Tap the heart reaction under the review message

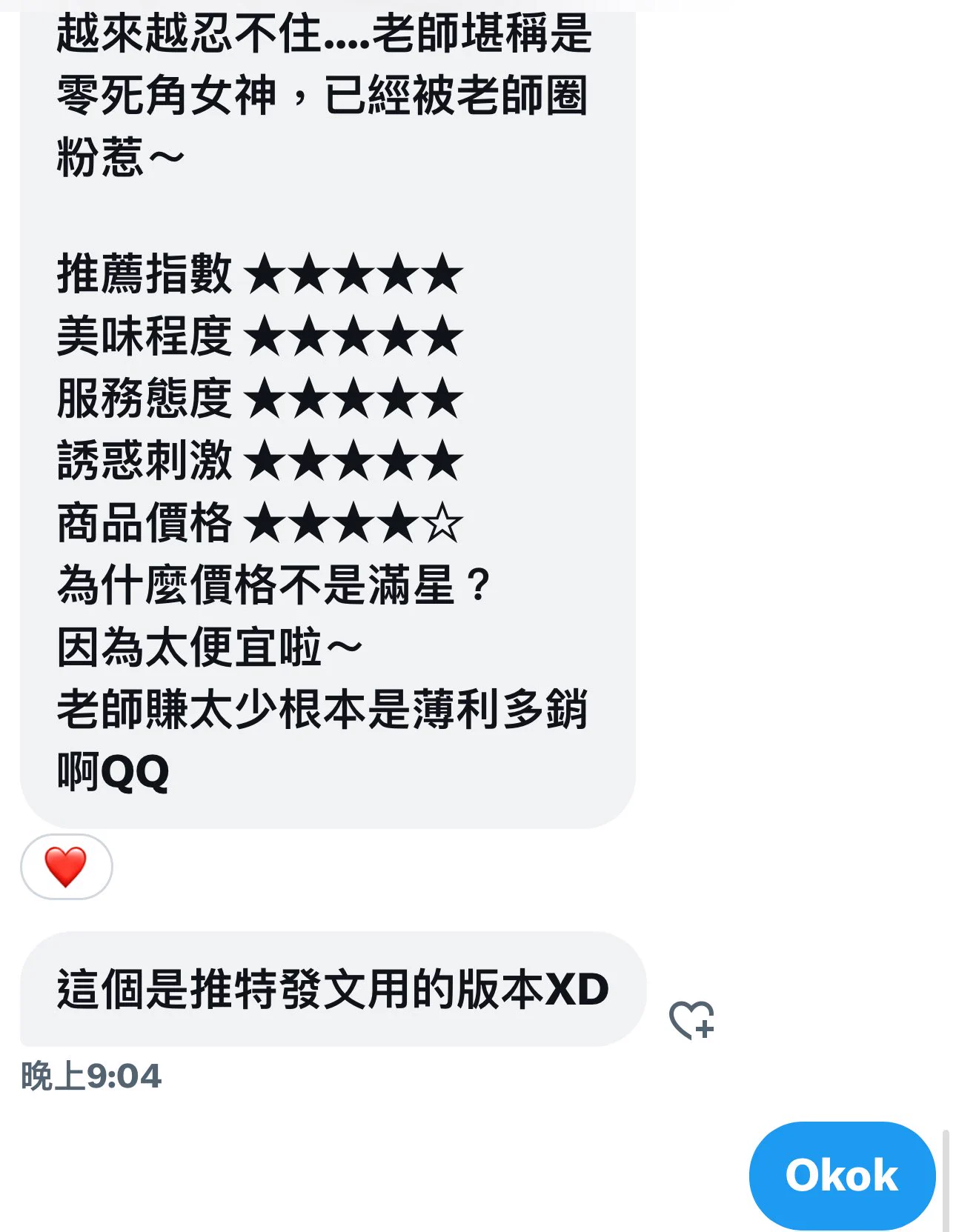66,866
